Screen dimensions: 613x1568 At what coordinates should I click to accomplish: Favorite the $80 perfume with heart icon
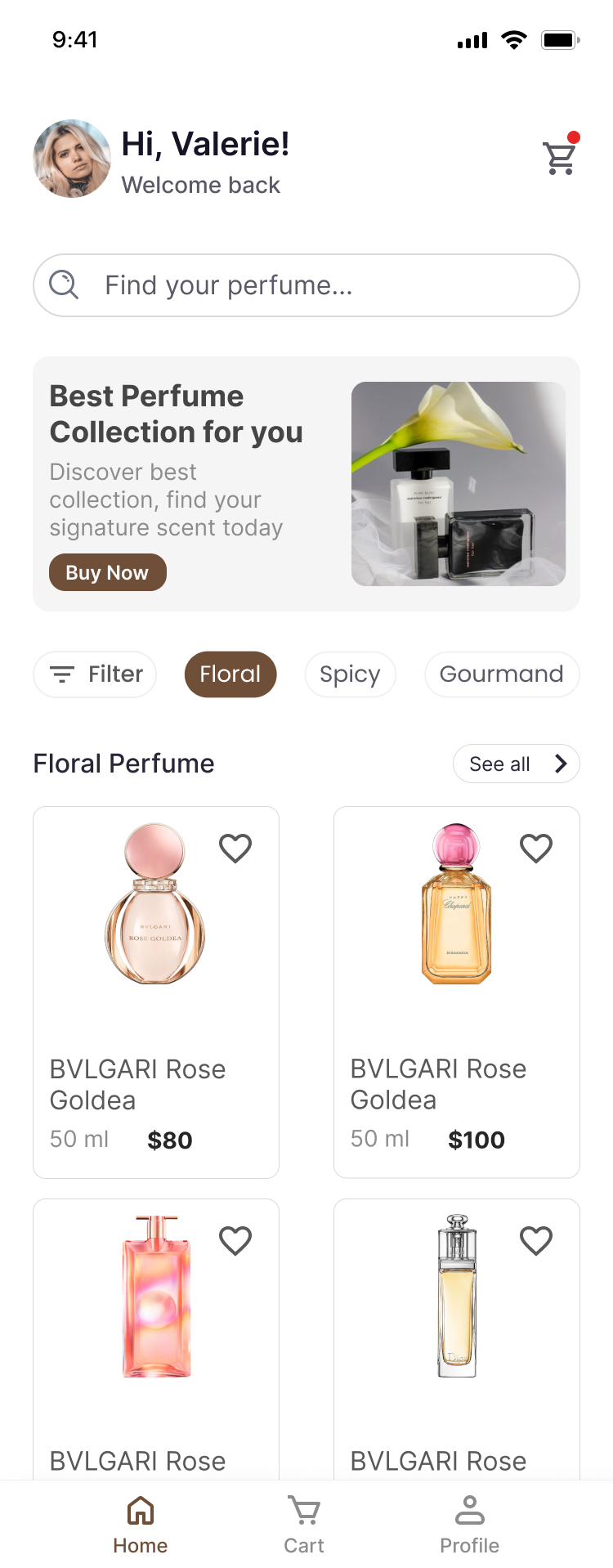(235, 849)
